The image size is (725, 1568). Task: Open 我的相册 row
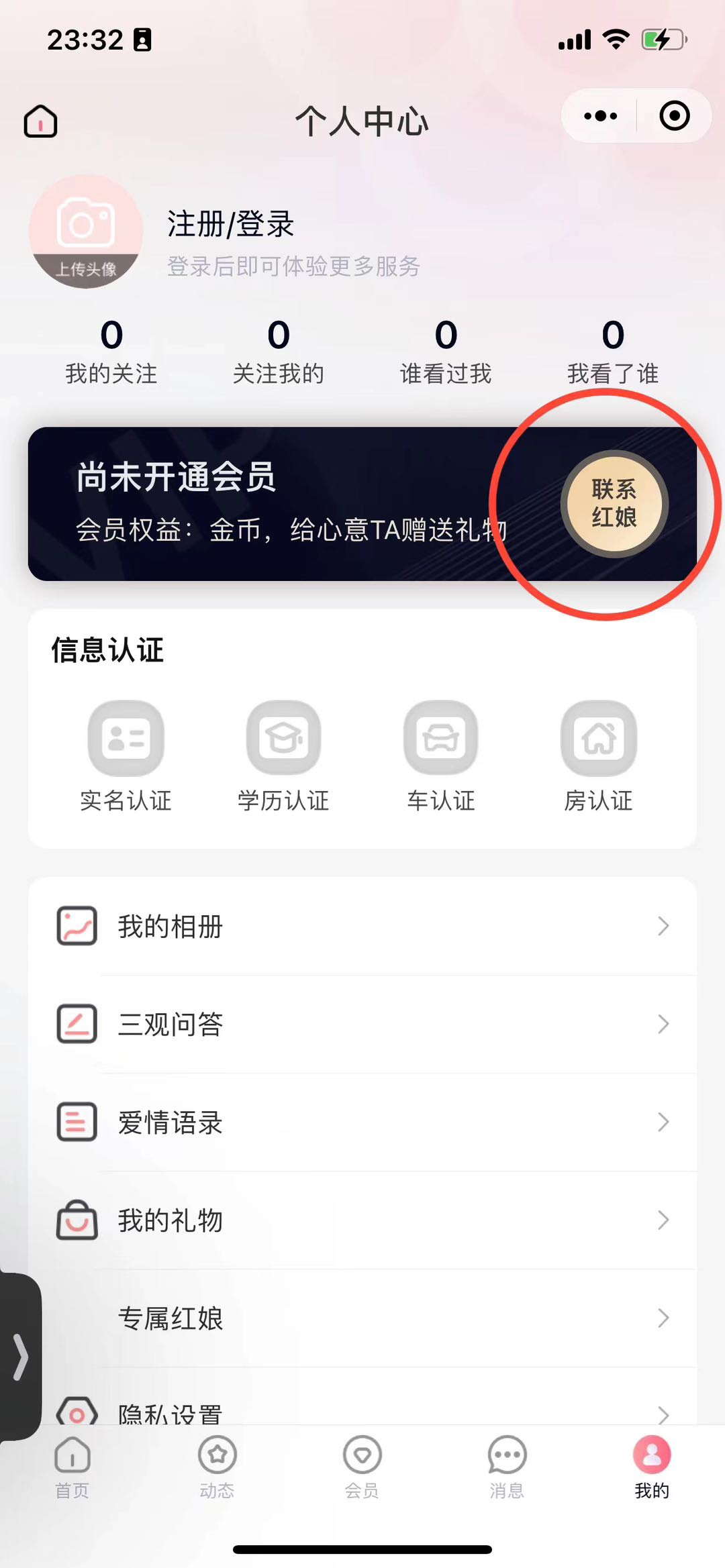tap(362, 926)
